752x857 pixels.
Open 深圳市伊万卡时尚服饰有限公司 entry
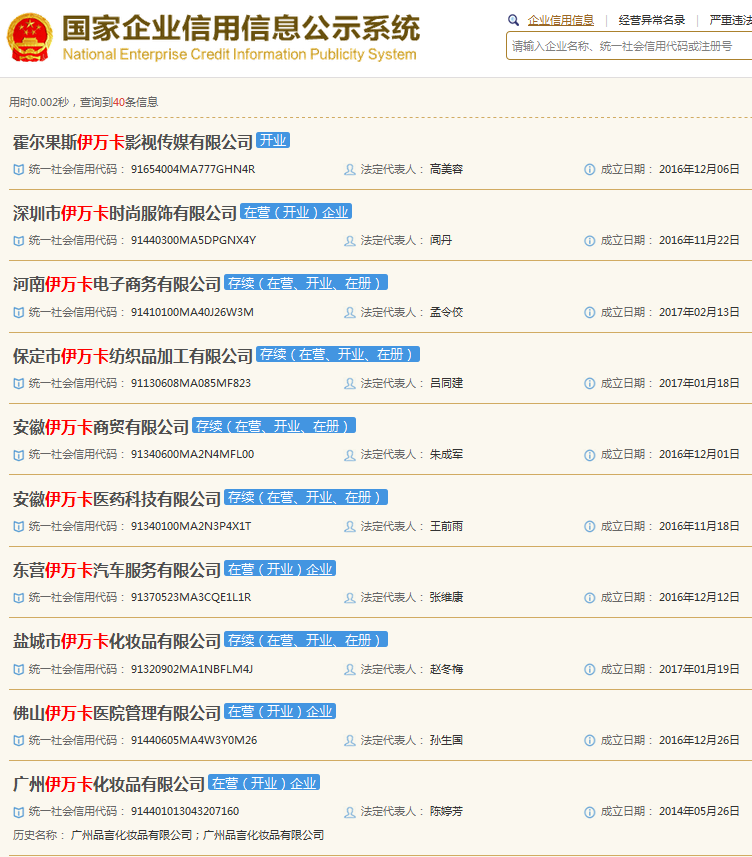(x=125, y=213)
